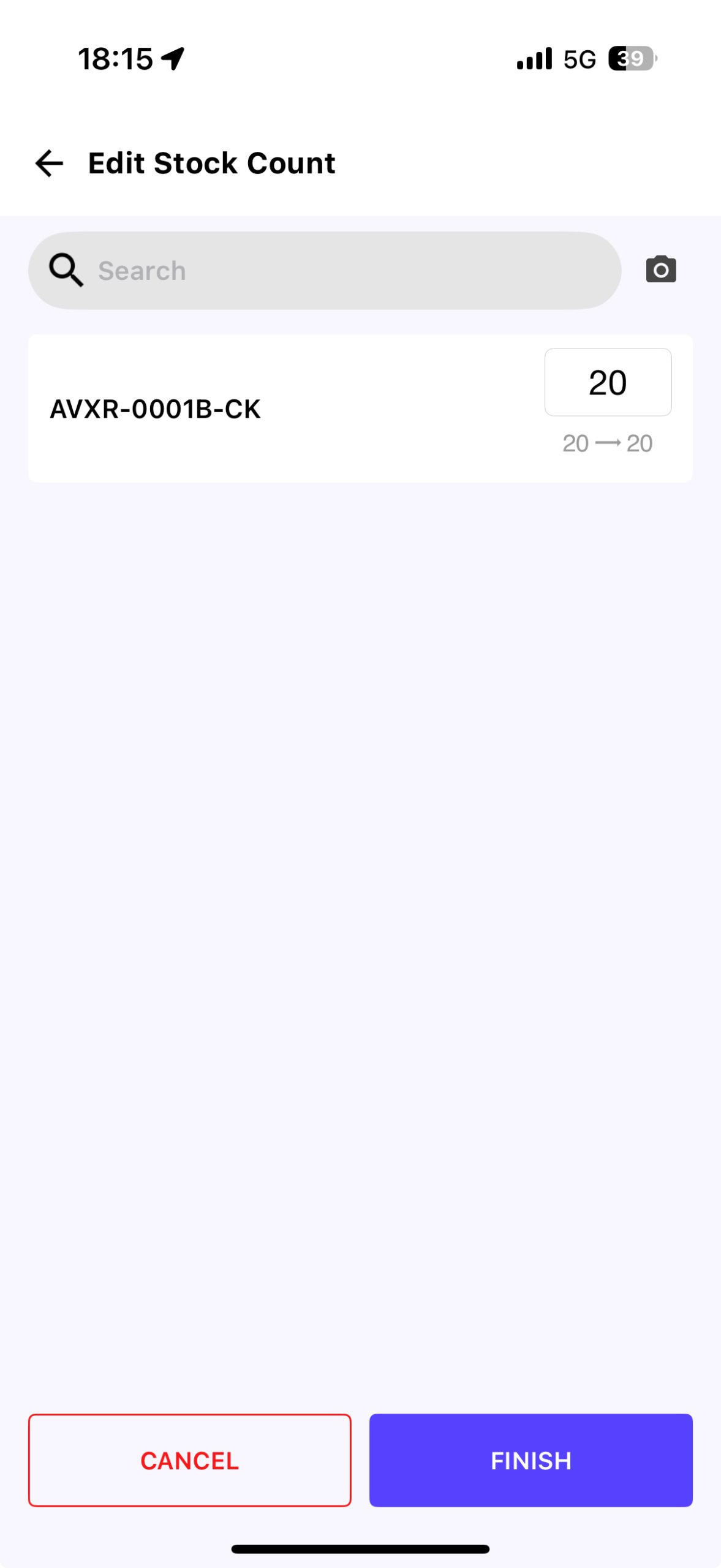Open the camera scanner icon

660,270
